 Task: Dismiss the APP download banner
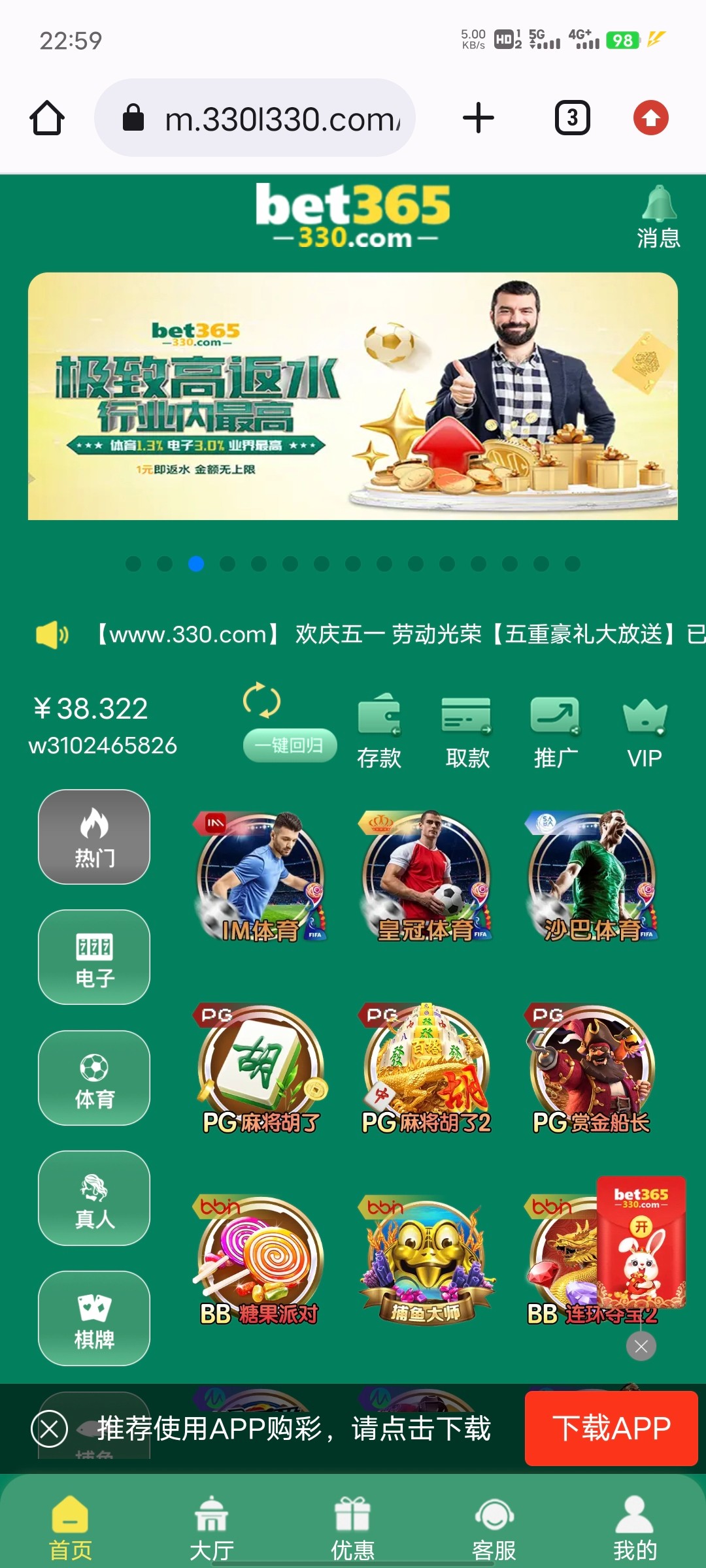coord(50,1429)
